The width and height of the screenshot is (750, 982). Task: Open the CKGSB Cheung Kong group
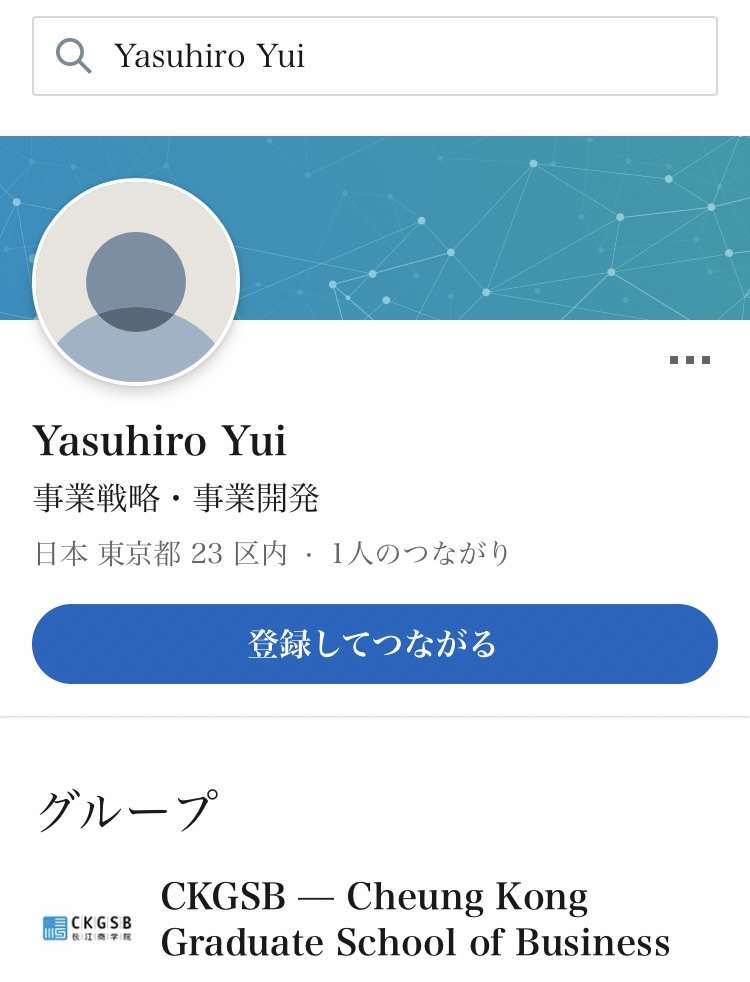click(414, 919)
